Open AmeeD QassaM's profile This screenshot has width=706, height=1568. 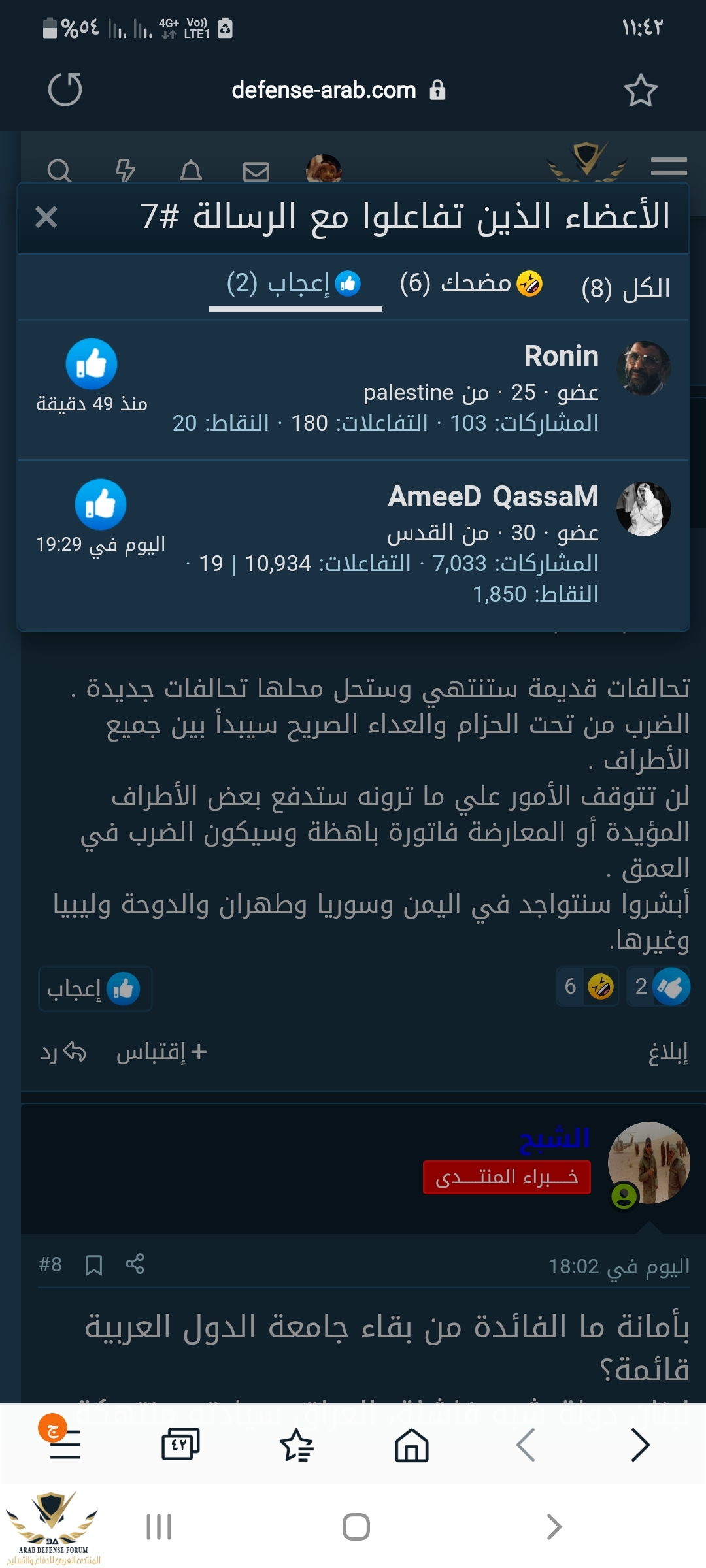(493, 497)
